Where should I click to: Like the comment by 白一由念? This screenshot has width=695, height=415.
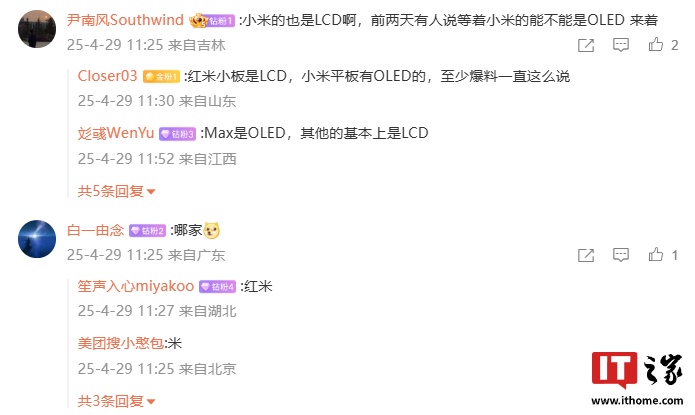(x=657, y=255)
